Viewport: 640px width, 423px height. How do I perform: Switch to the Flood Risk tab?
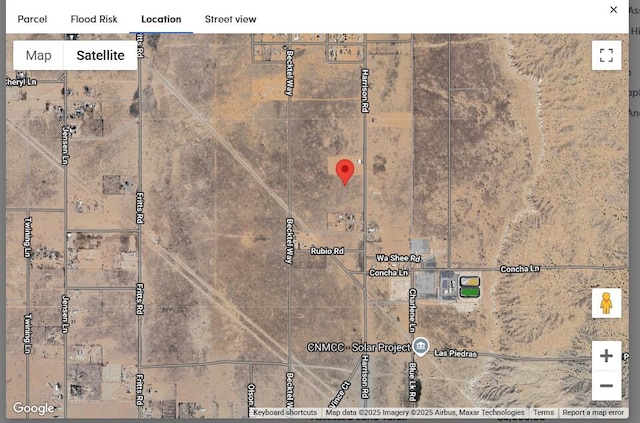(94, 19)
